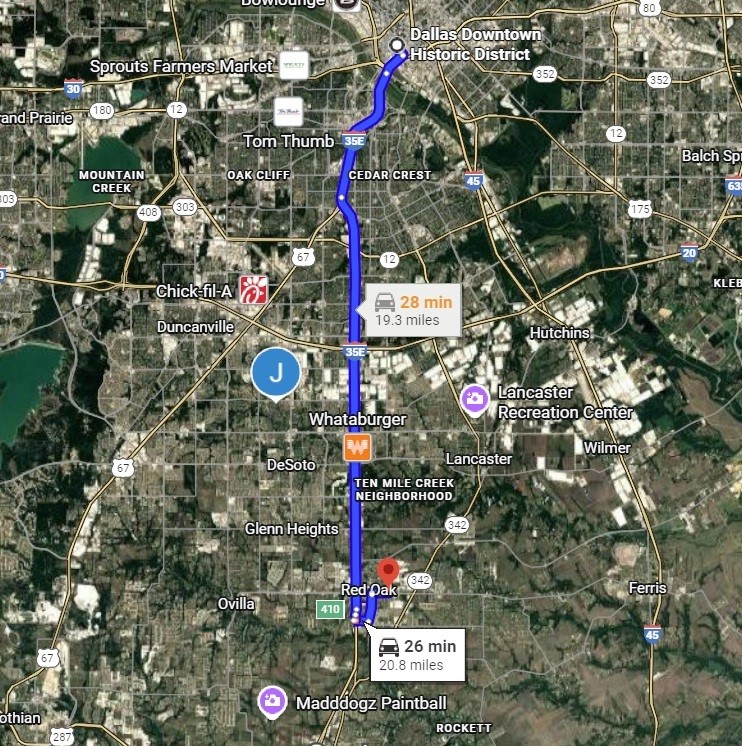Select the 26 min alternate route
The image size is (742, 746).
pyautogui.click(x=417, y=655)
